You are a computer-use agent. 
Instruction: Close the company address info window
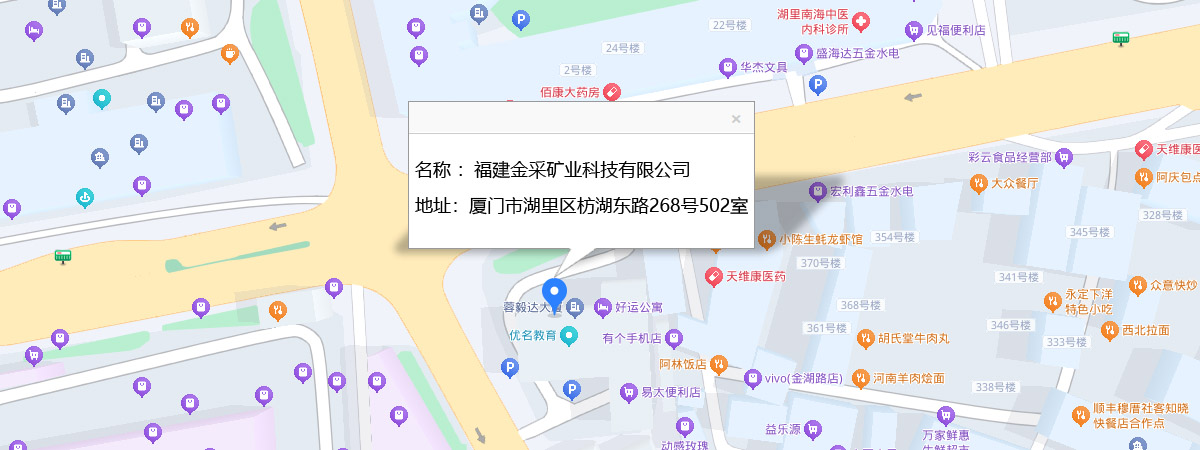point(736,119)
